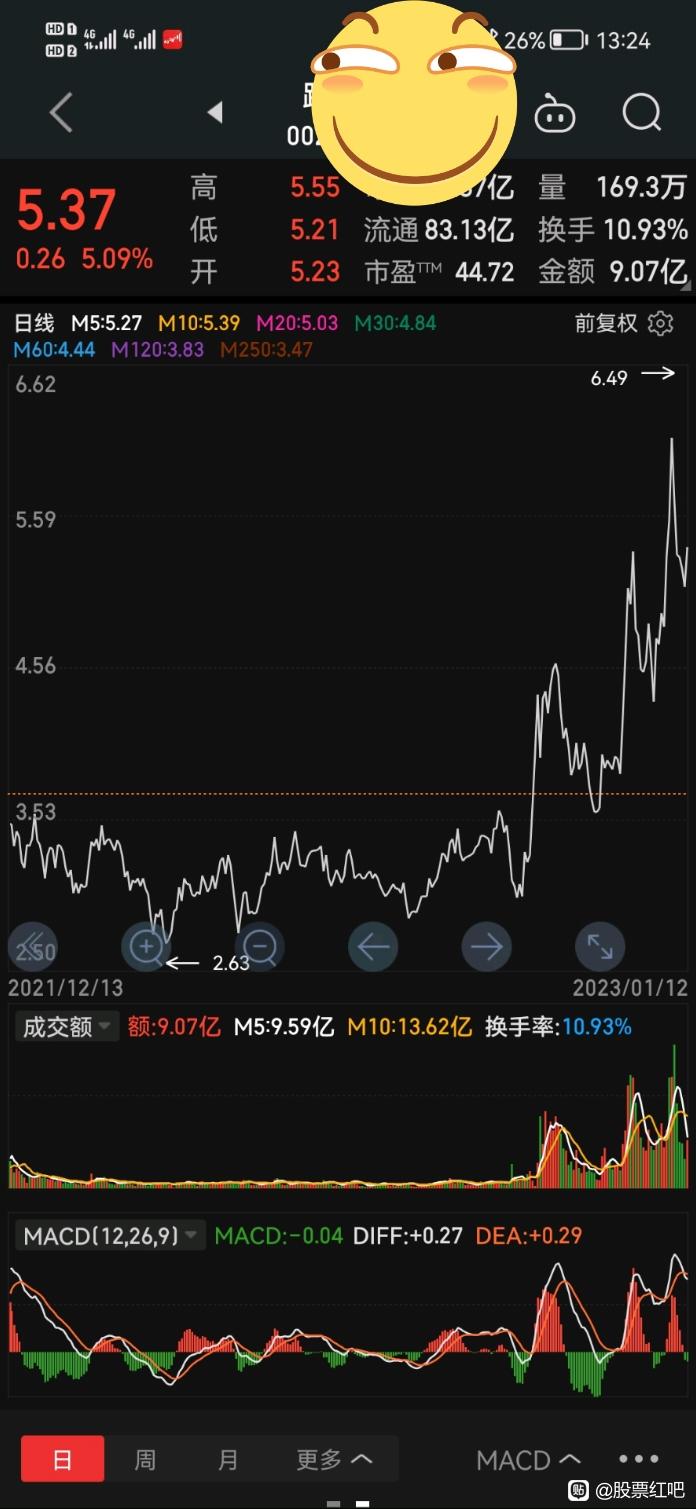This screenshot has width=696, height=1509.
Task: Expand the bottom MACD indicator selector
Action: tap(529, 1461)
